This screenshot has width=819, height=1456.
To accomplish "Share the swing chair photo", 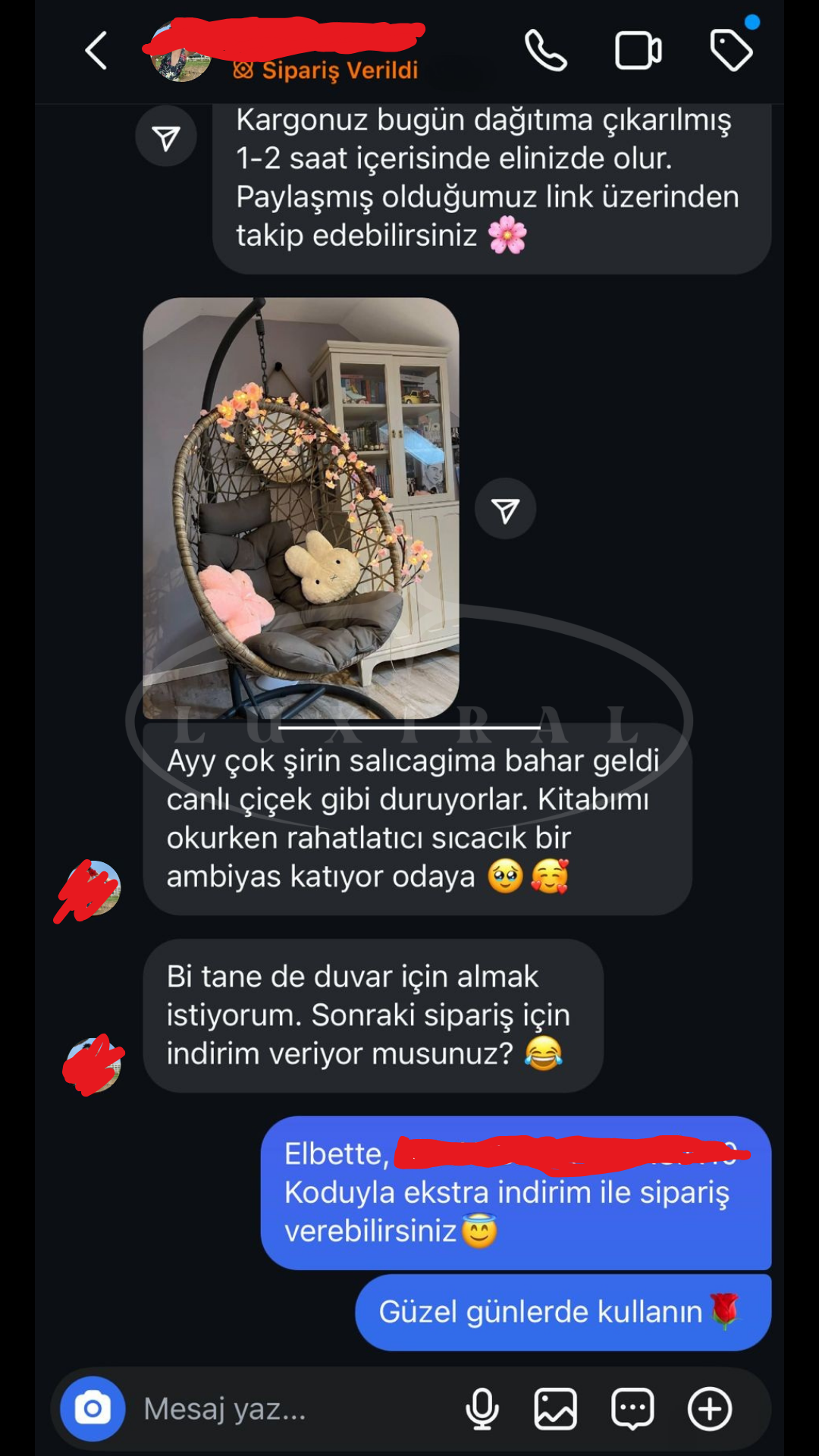I will 505,510.
